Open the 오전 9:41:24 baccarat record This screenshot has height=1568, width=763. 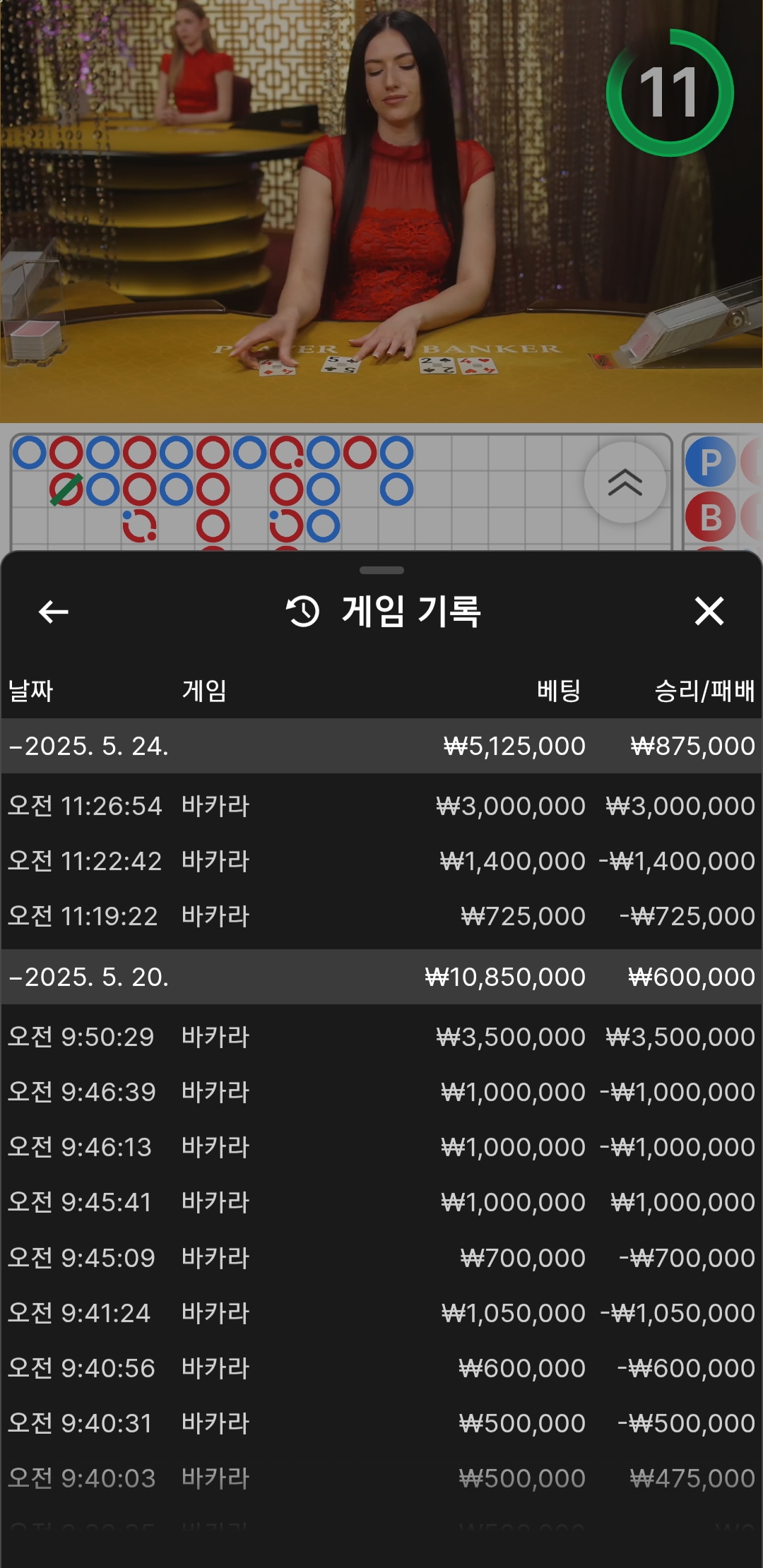[381, 1313]
